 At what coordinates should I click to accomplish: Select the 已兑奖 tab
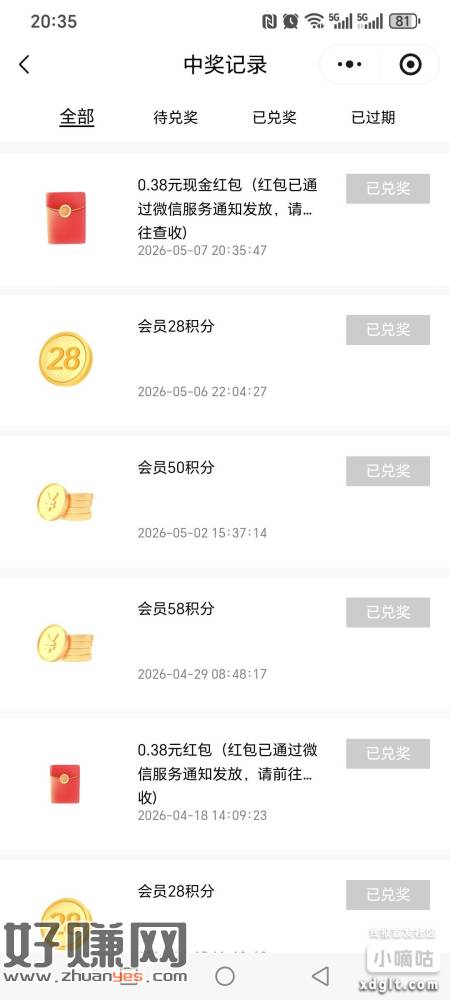[274, 117]
